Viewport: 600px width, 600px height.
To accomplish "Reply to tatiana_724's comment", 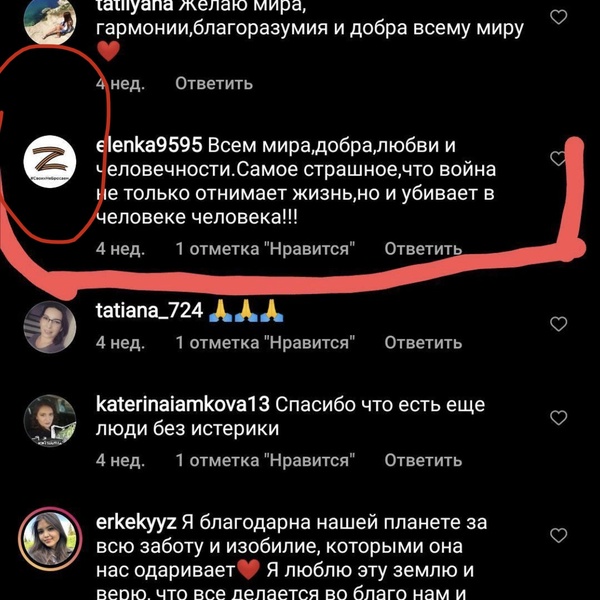I will [422, 343].
